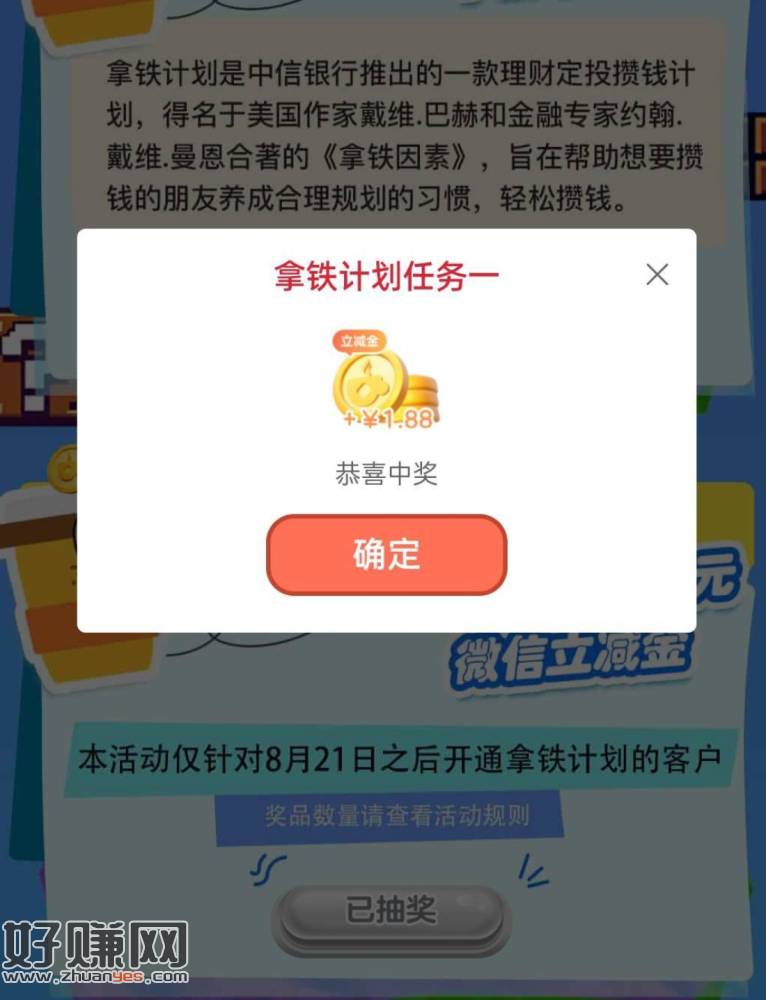Tap the 确定 button to confirm the prize
The image size is (766, 1000).
(386, 555)
